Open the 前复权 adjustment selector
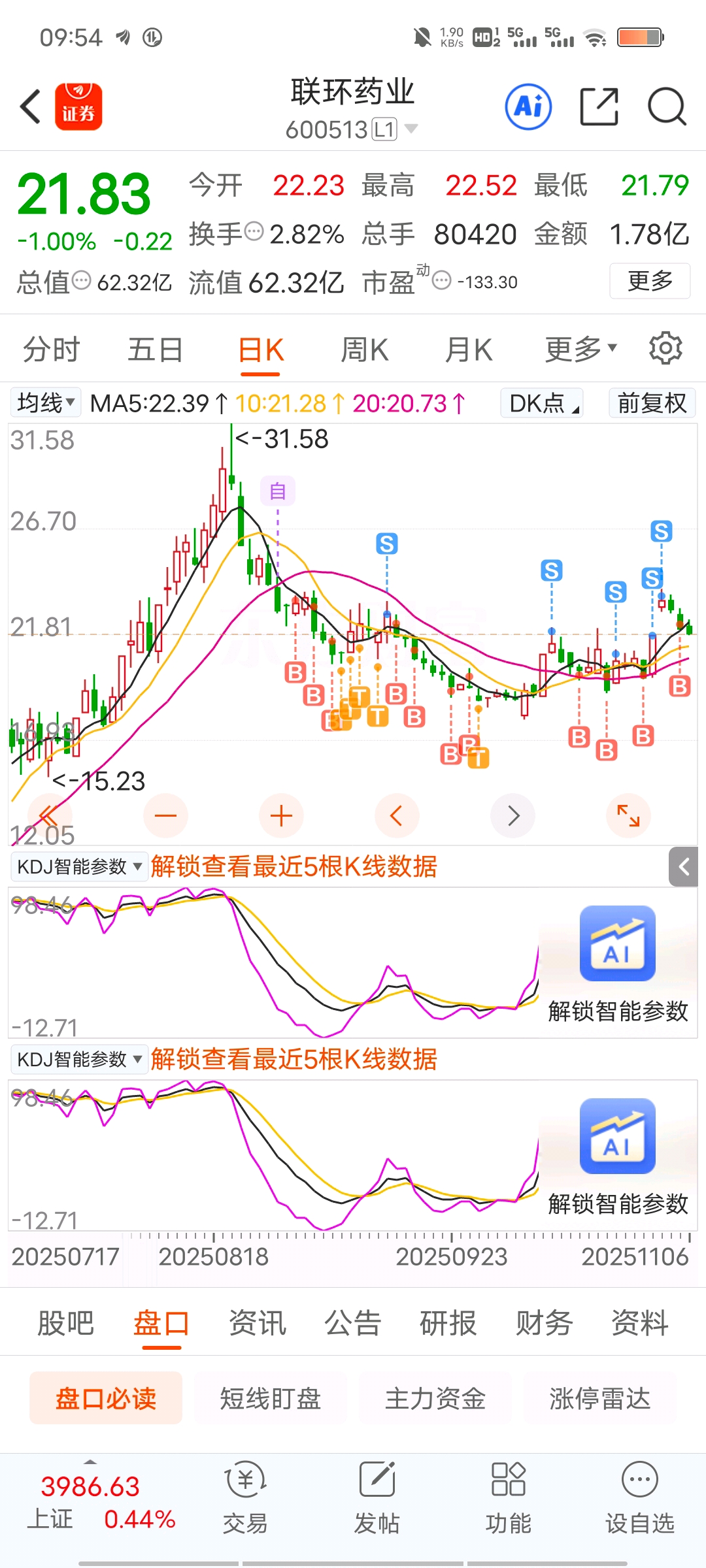Viewport: 706px width, 1568px height. point(652,403)
